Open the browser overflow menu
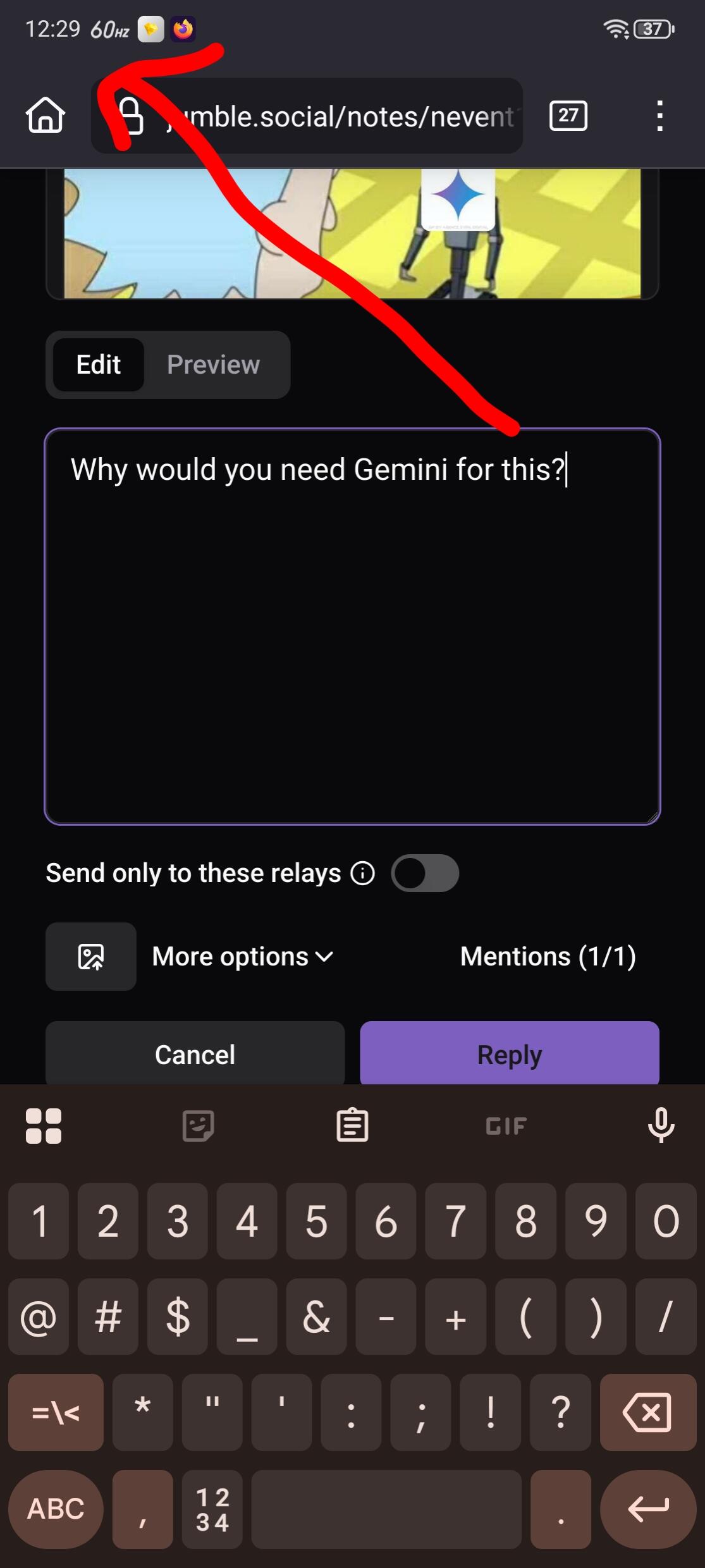 pos(659,116)
